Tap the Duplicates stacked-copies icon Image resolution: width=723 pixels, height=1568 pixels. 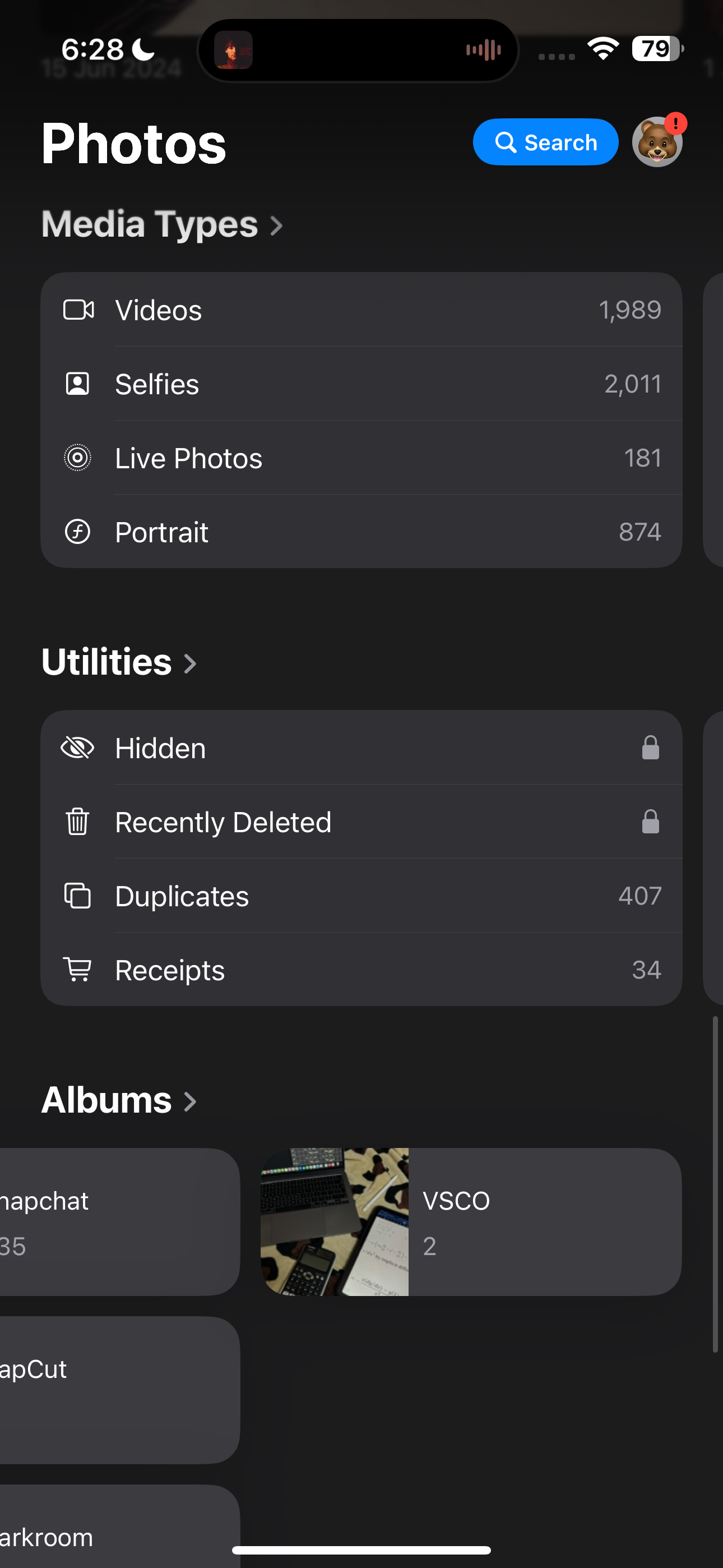77,896
